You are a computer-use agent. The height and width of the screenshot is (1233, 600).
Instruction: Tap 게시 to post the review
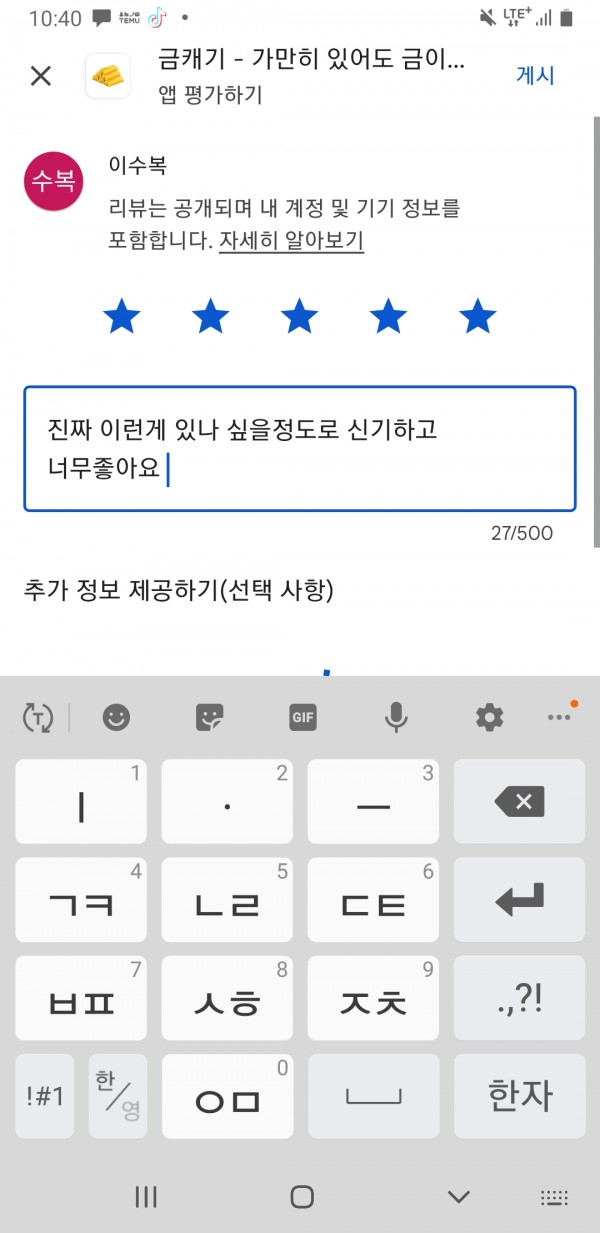[x=535, y=75]
